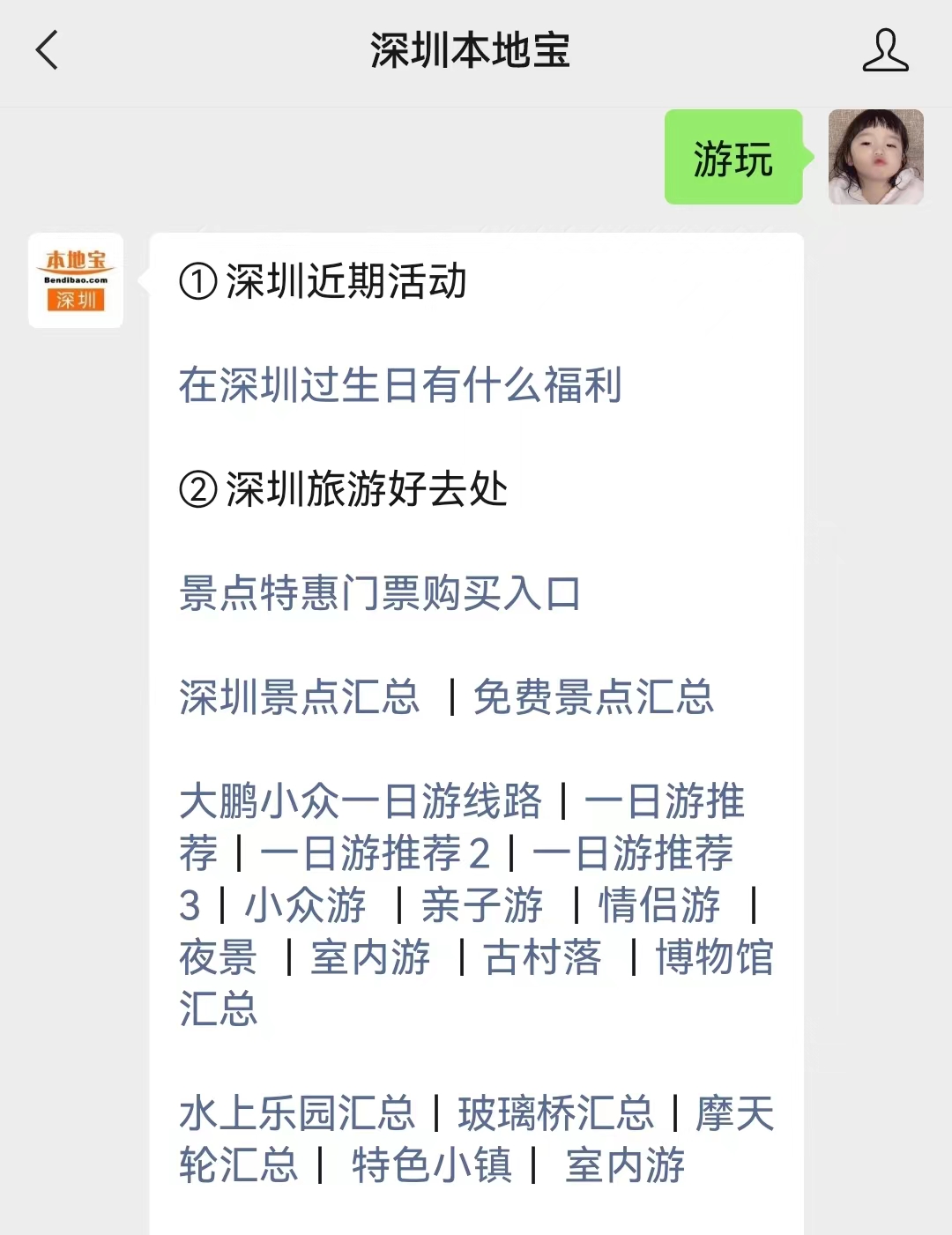Open 玻璃桥汇总 link
Screen dimensions: 952x1235
pyautogui.click(x=555, y=1113)
